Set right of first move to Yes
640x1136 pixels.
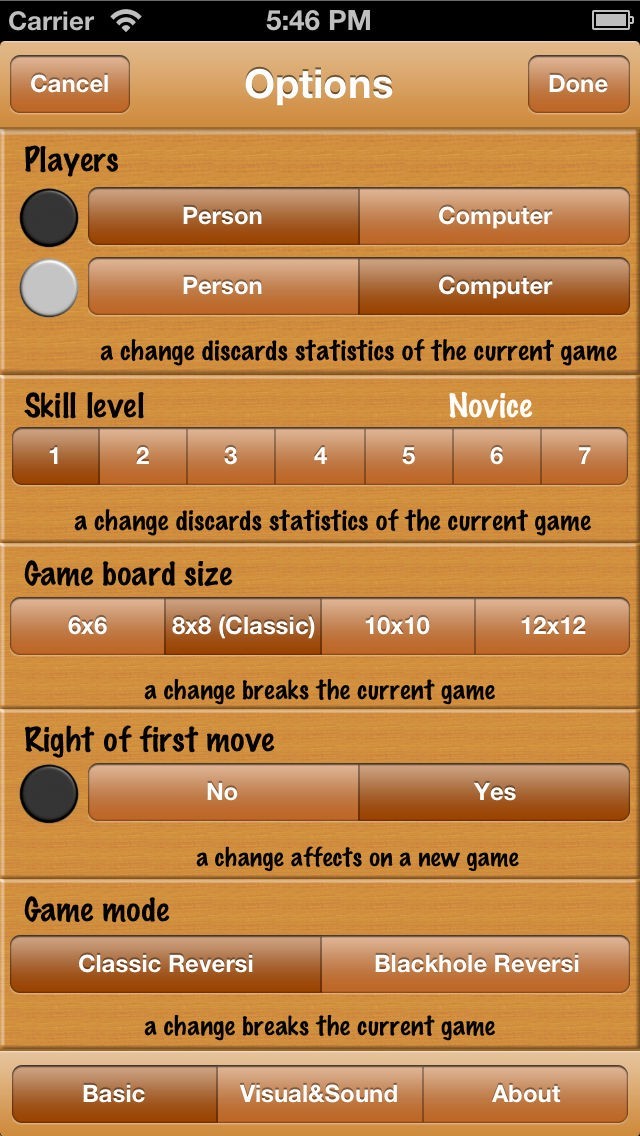[x=494, y=792]
